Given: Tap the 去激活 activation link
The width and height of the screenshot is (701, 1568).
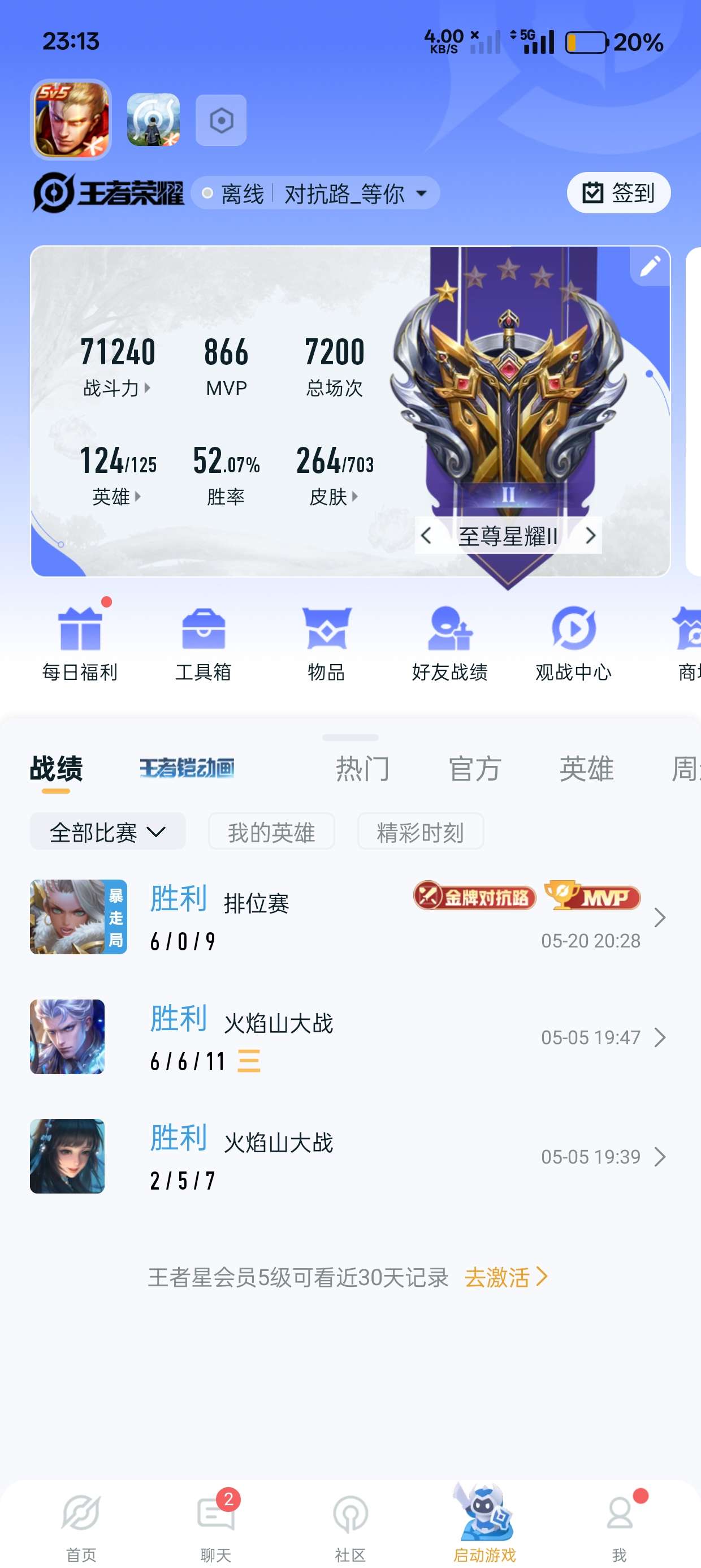Looking at the screenshot, I should point(505,1277).
